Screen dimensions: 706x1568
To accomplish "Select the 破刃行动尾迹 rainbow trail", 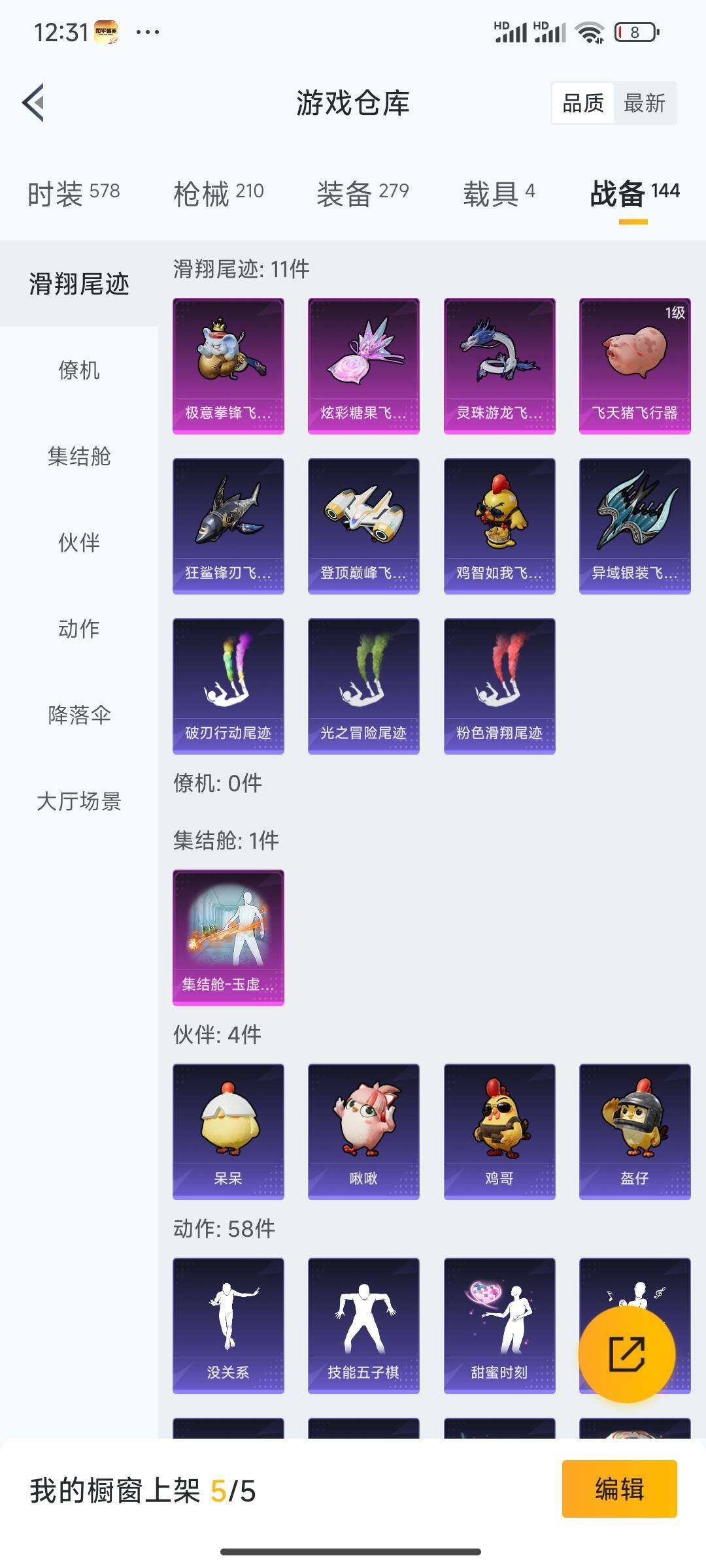I will click(x=228, y=686).
